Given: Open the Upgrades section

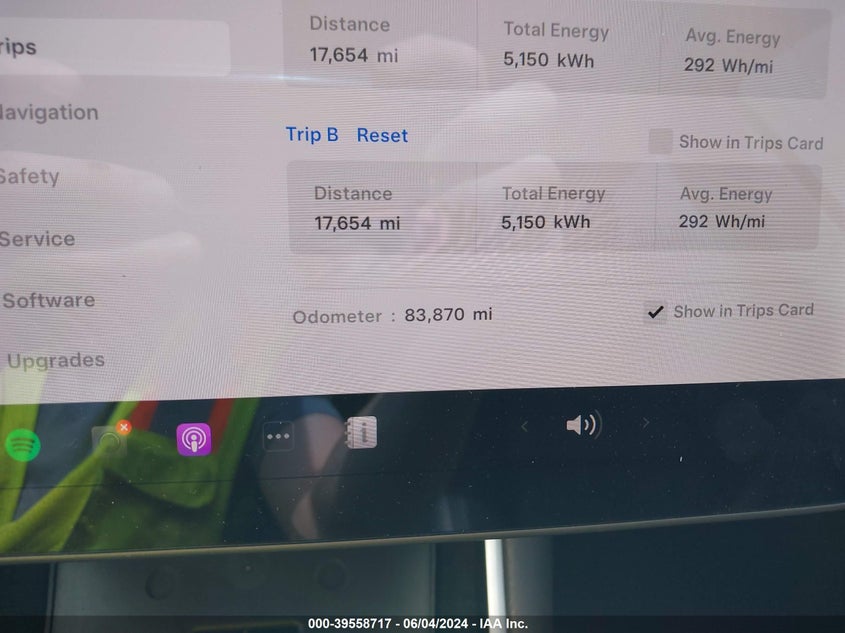Looking at the screenshot, I should pos(56,361).
